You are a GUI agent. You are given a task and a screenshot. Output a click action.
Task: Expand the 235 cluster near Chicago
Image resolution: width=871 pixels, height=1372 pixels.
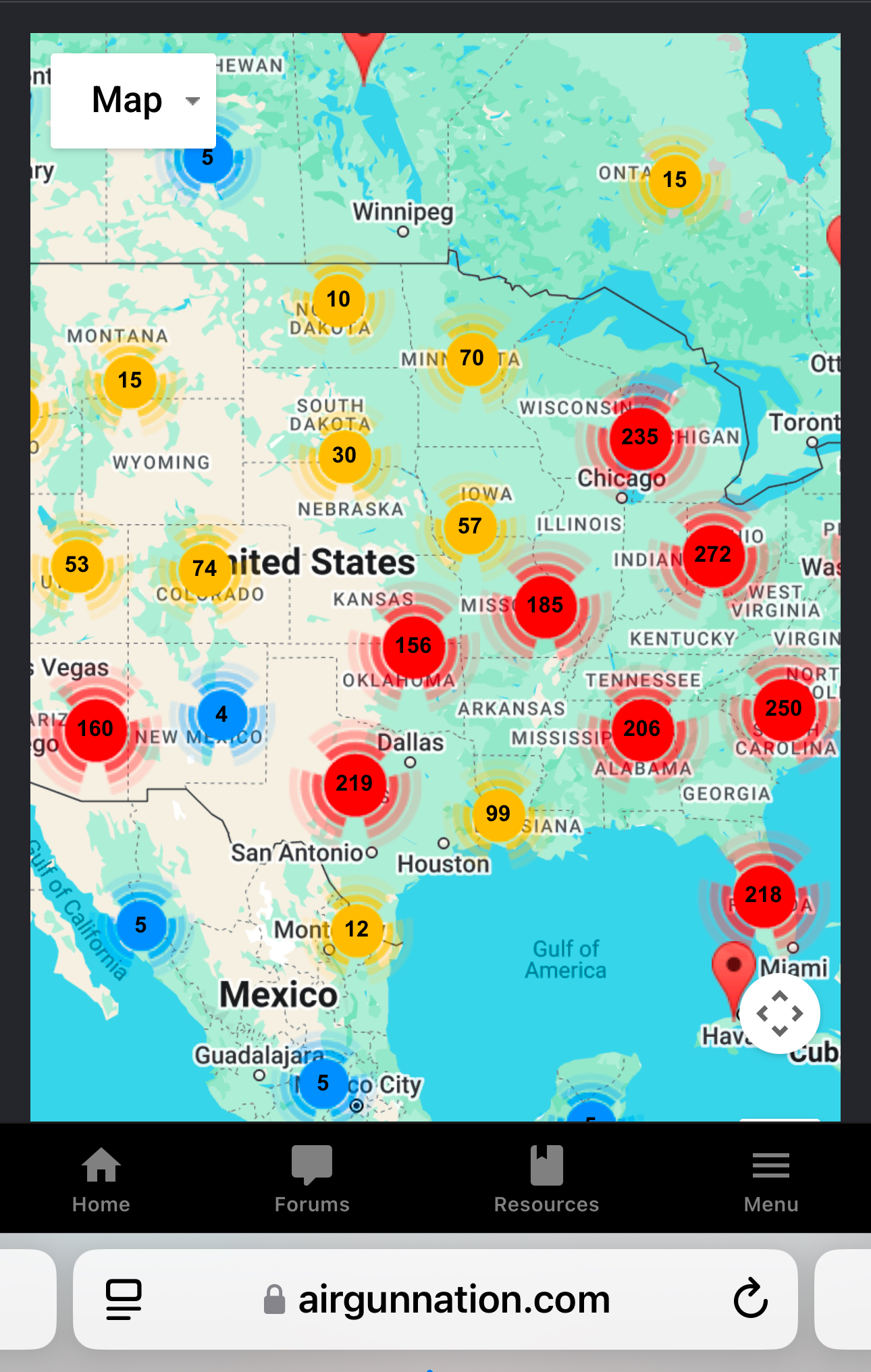coord(639,438)
